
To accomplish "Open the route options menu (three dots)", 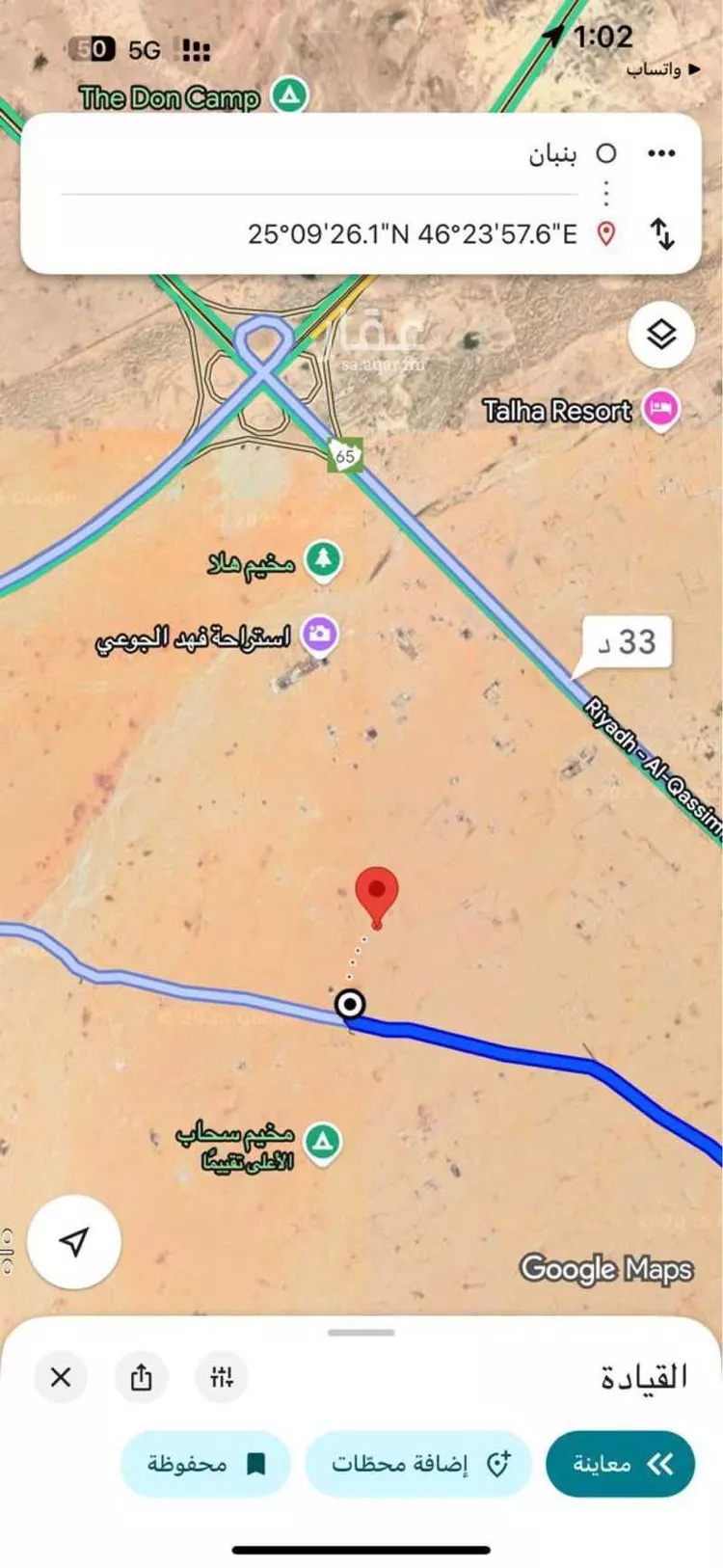I will [x=662, y=151].
